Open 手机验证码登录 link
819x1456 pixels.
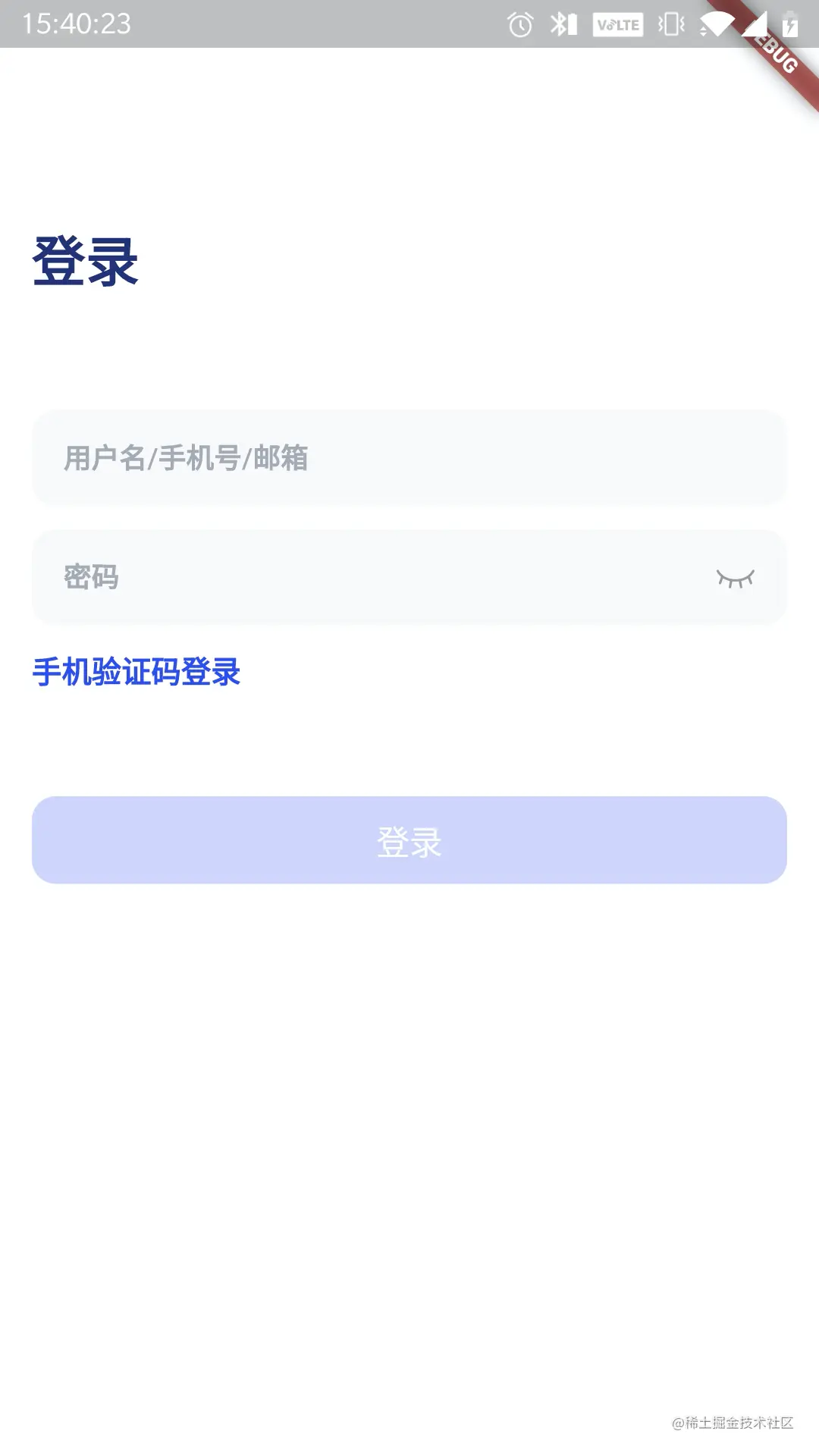click(136, 672)
